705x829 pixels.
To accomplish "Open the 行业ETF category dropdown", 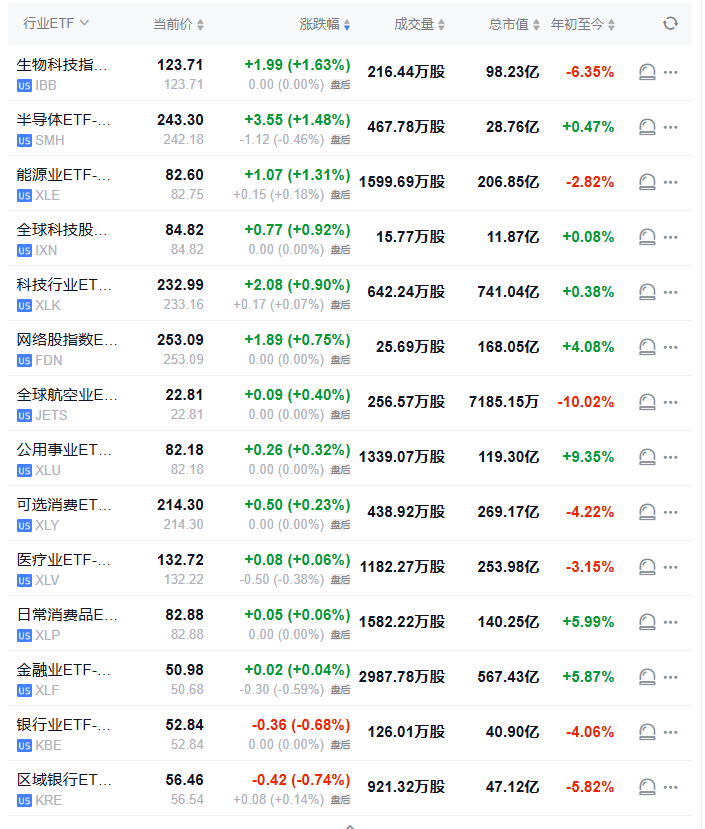I will click(x=56, y=23).
